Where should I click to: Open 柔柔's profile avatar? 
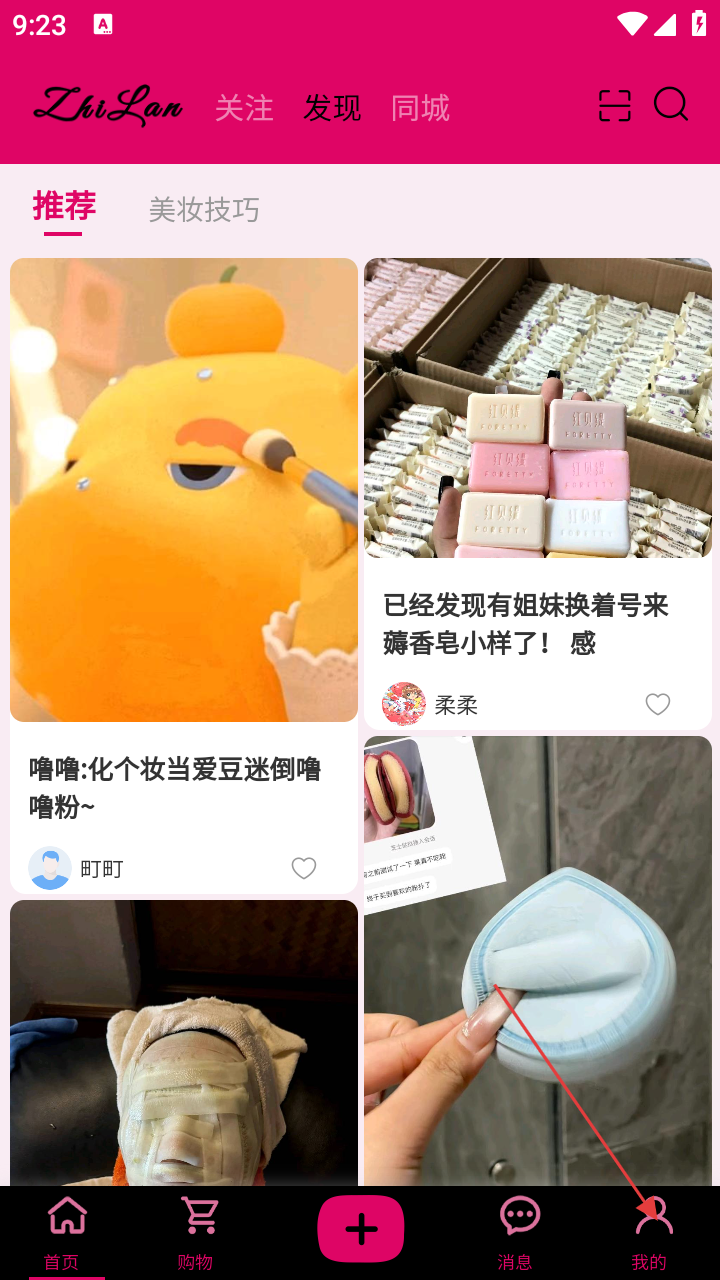tap(404, 704)
